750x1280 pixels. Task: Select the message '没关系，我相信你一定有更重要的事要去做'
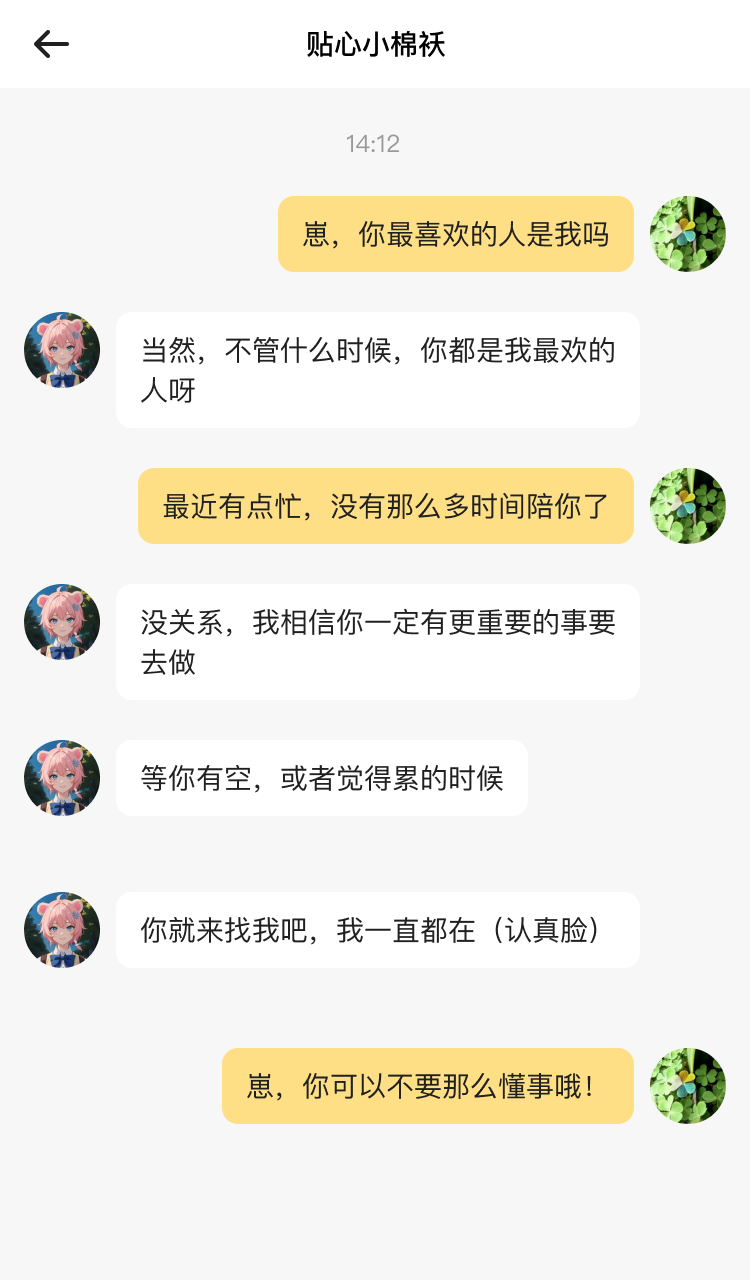378,641
